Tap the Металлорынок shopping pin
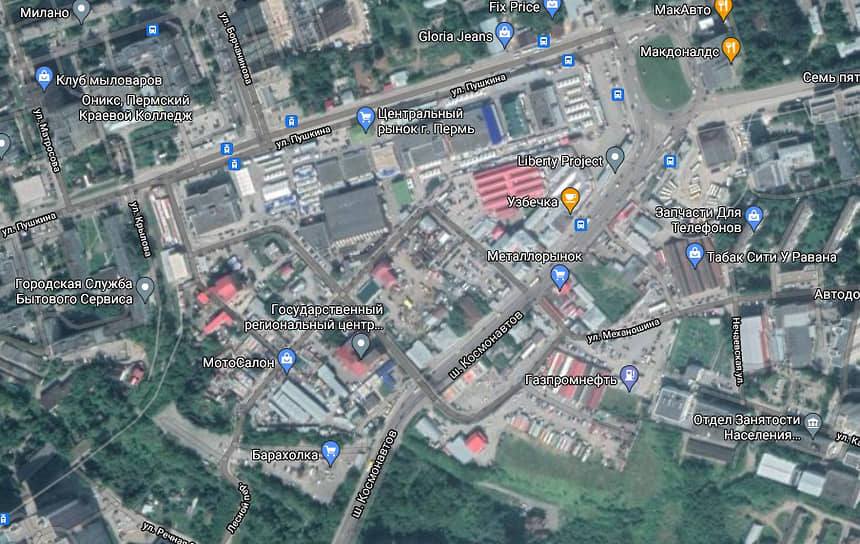 pos(560,276)
